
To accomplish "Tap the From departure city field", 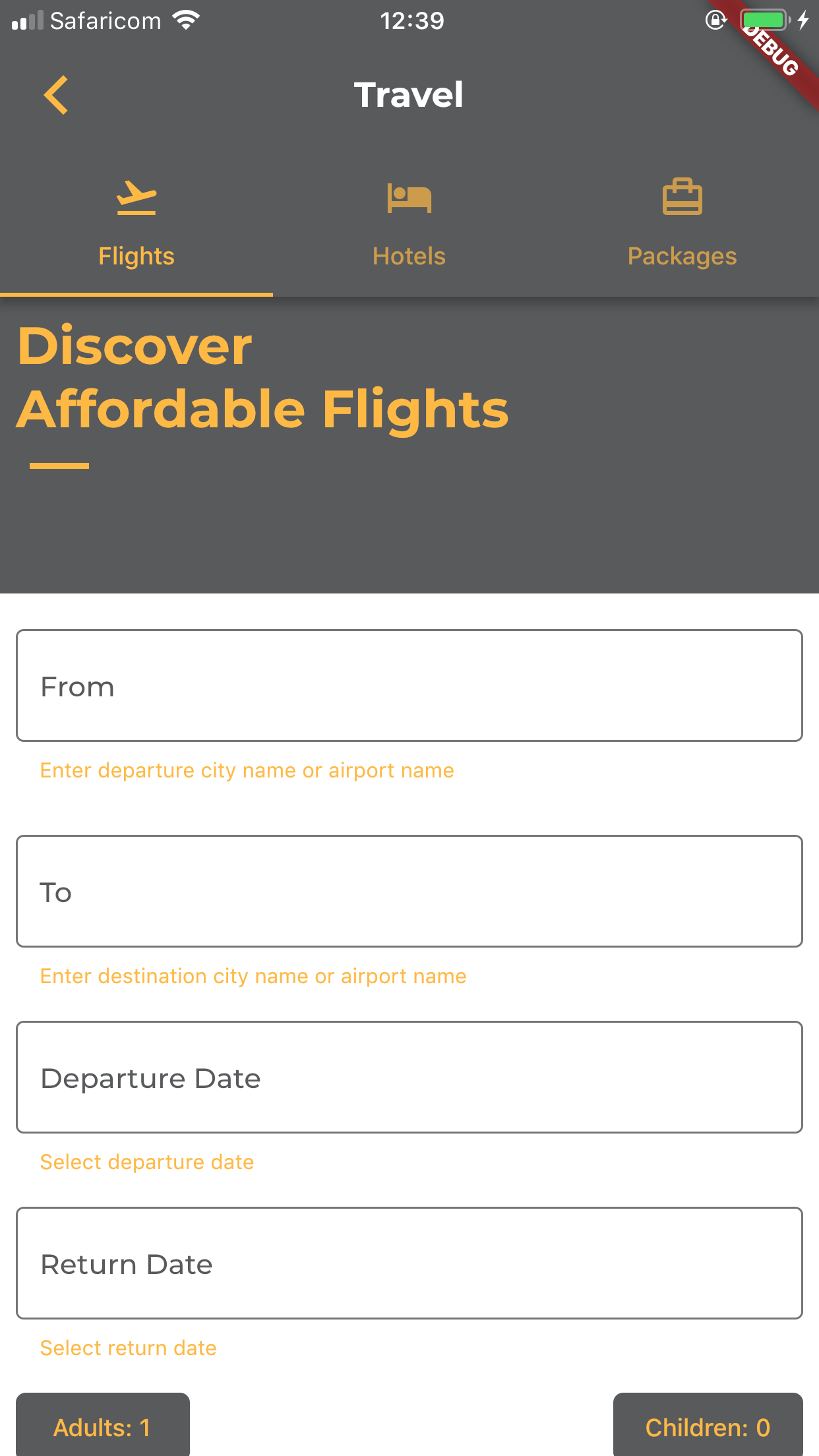I will point(409,686).
